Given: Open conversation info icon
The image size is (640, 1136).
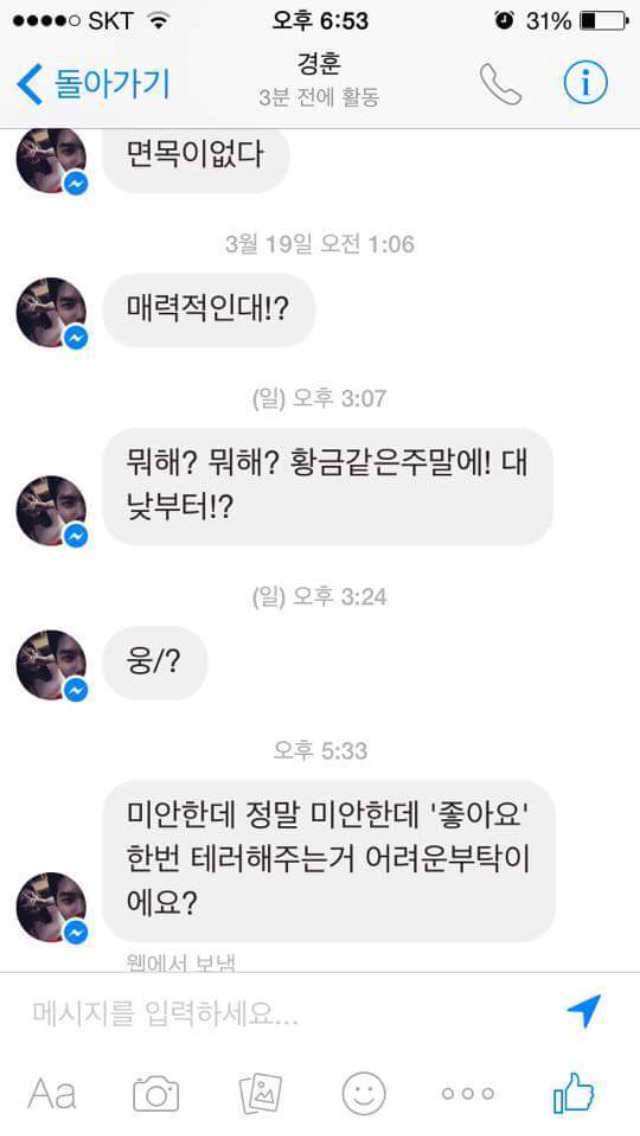Looking at the screenshot, I should pos(586,83).
